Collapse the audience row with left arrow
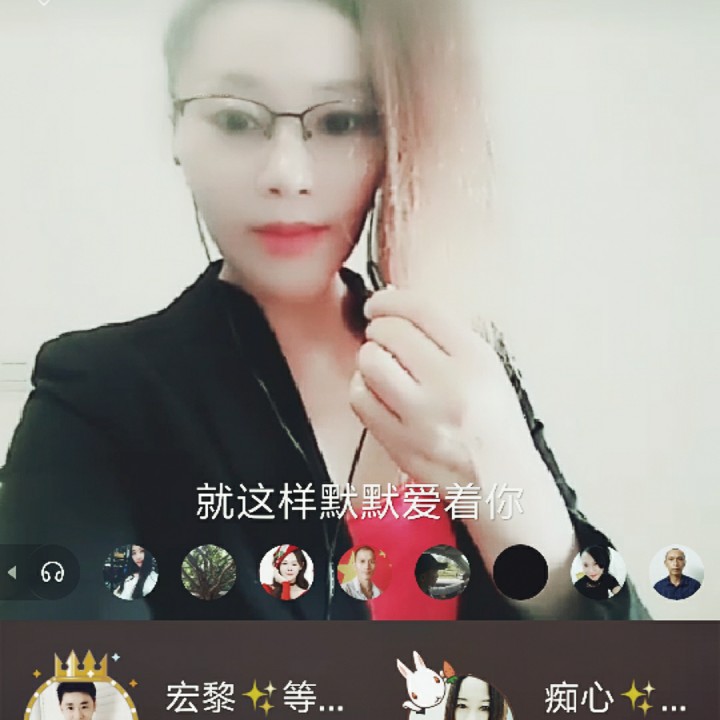 pyautogui.click(x=12, y=572)
